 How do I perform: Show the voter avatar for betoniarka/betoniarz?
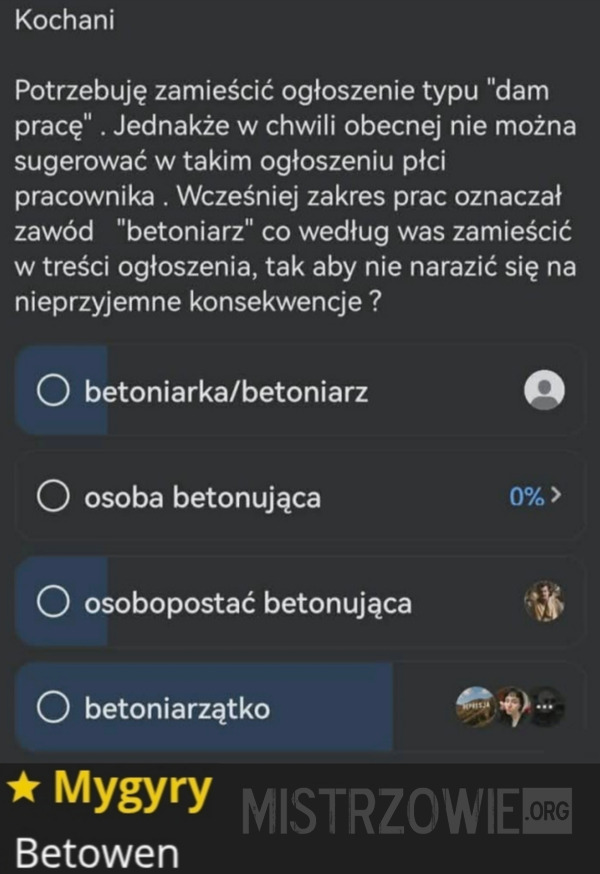coord(544,391)
